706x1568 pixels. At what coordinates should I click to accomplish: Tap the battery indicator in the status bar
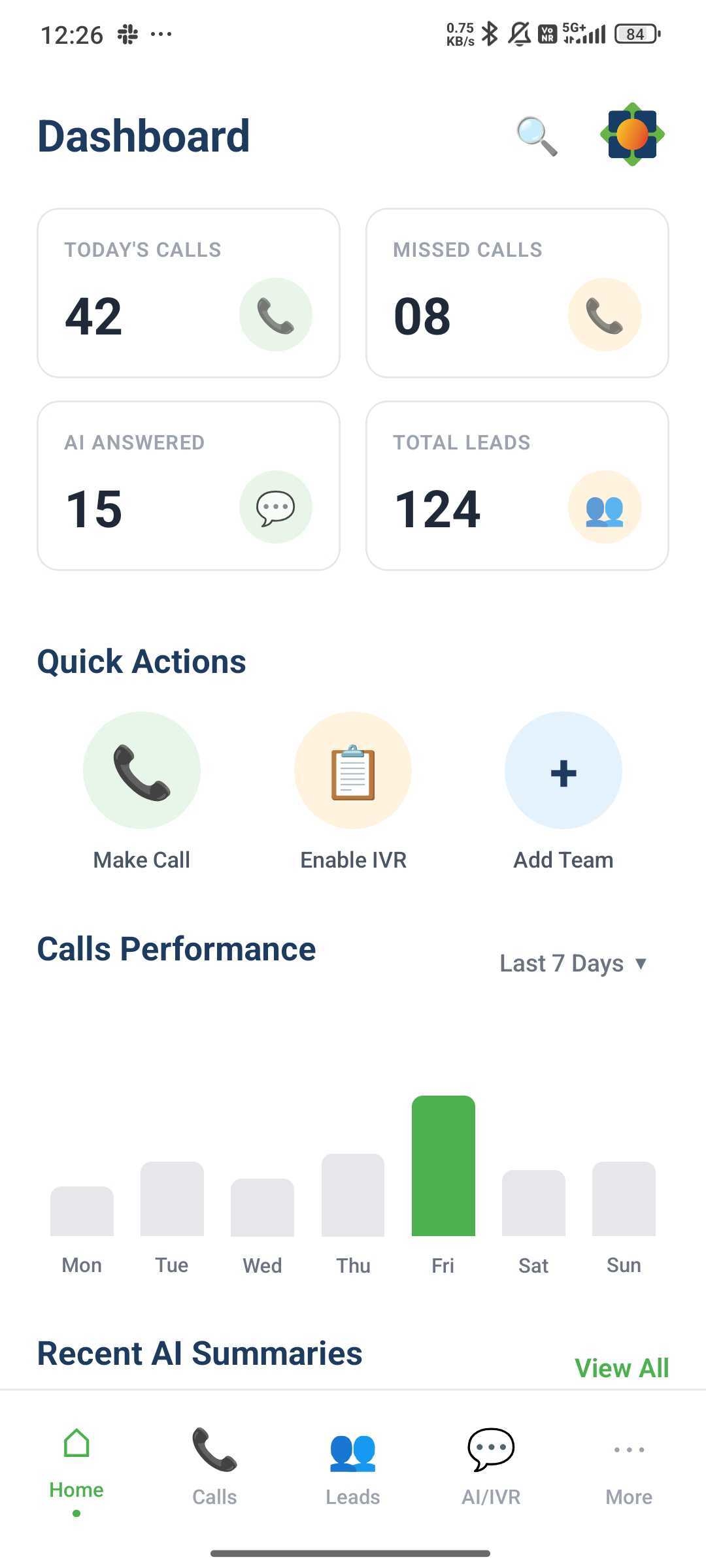point(635,33)
